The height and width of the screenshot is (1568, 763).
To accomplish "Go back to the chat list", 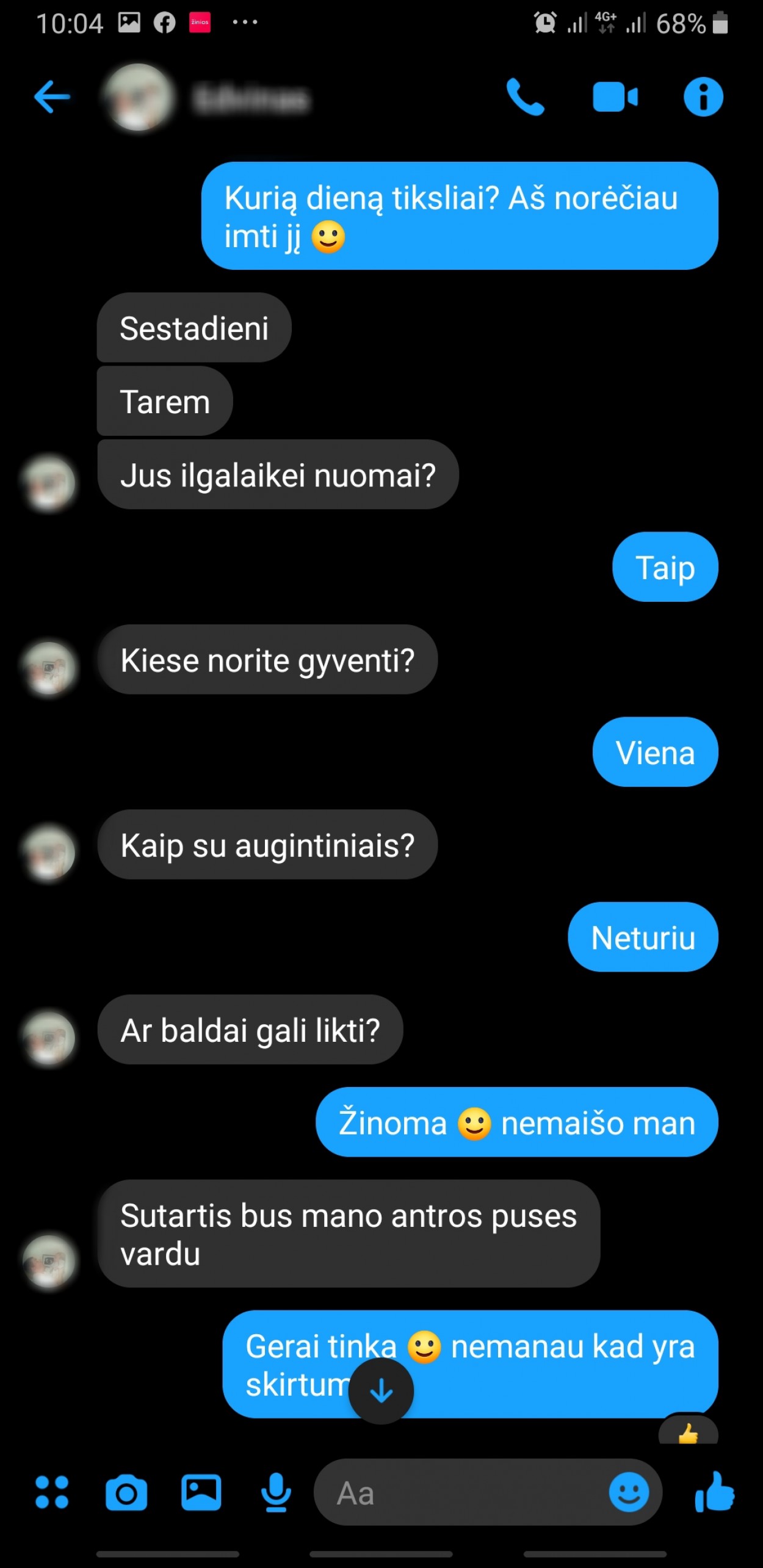I will [52, 97].
